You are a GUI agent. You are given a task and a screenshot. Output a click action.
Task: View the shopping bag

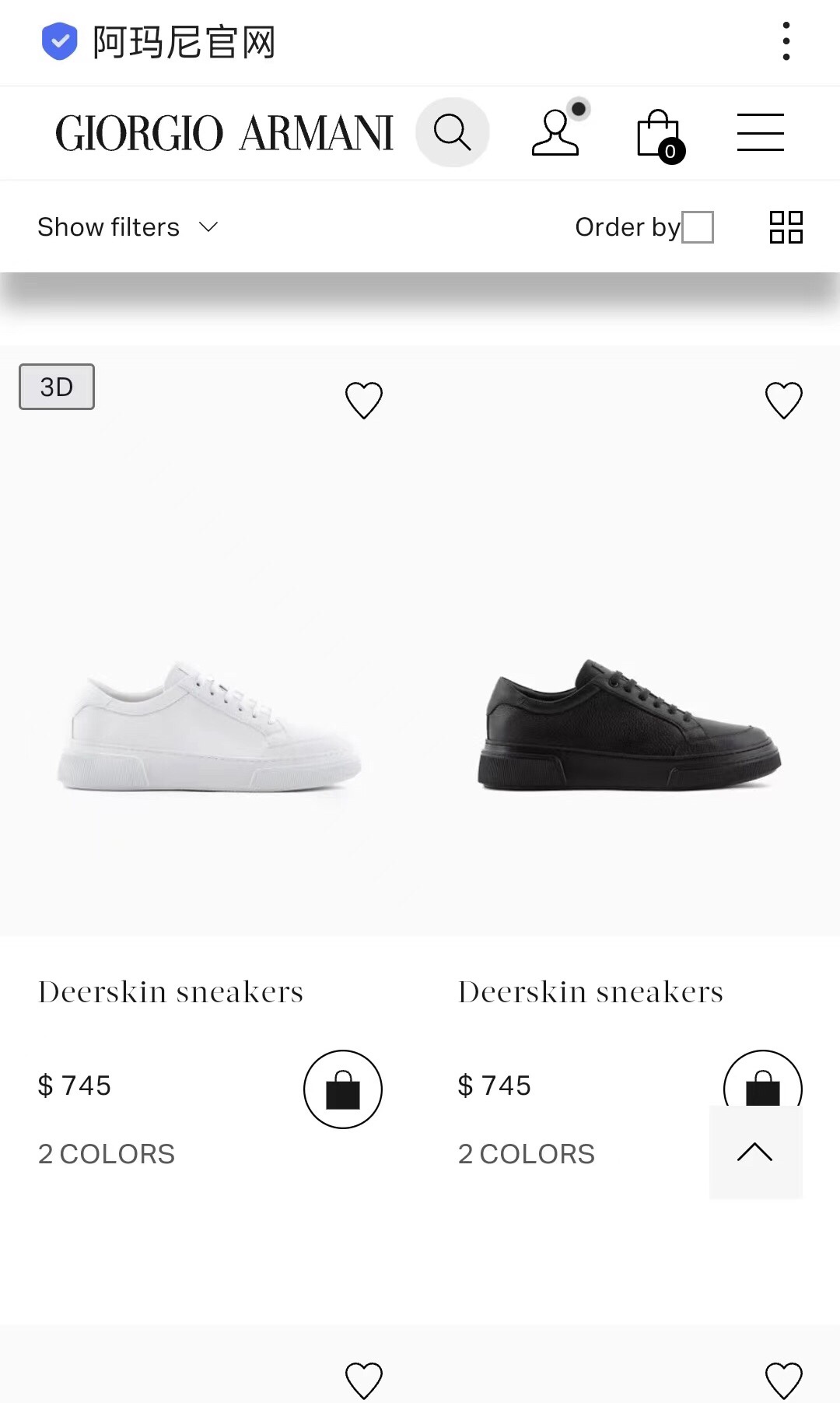point(659,135)
